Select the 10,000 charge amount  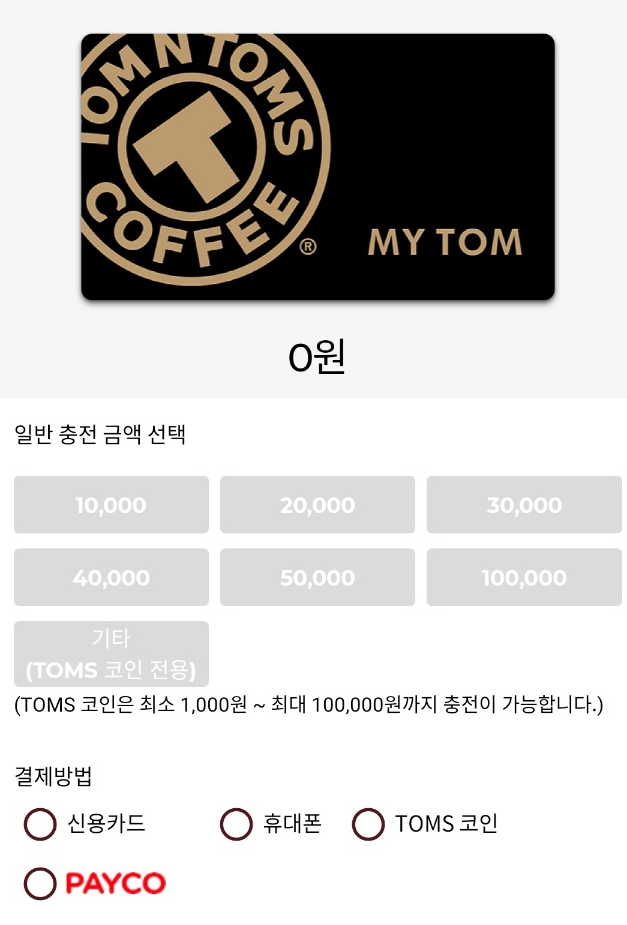(x=111, y=505)
